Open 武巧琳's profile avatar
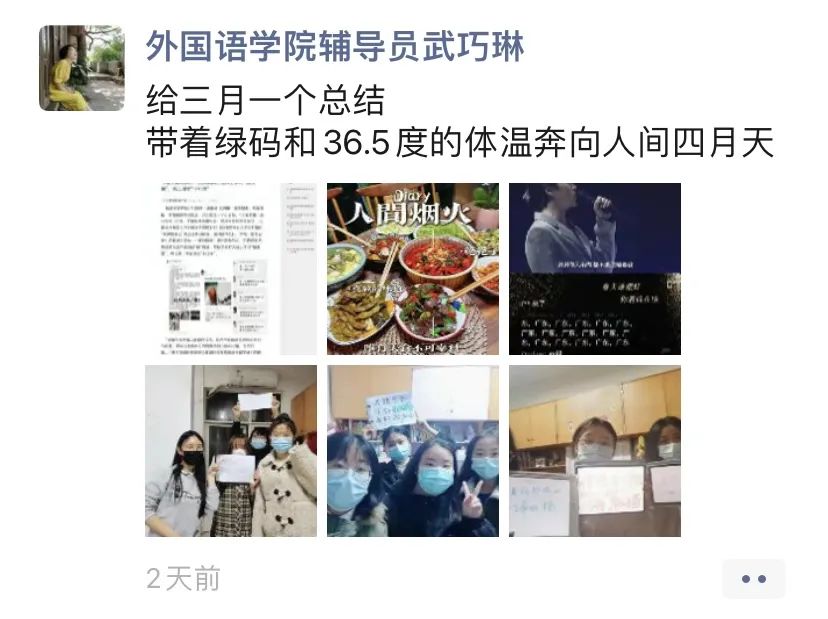 point(81,68)
